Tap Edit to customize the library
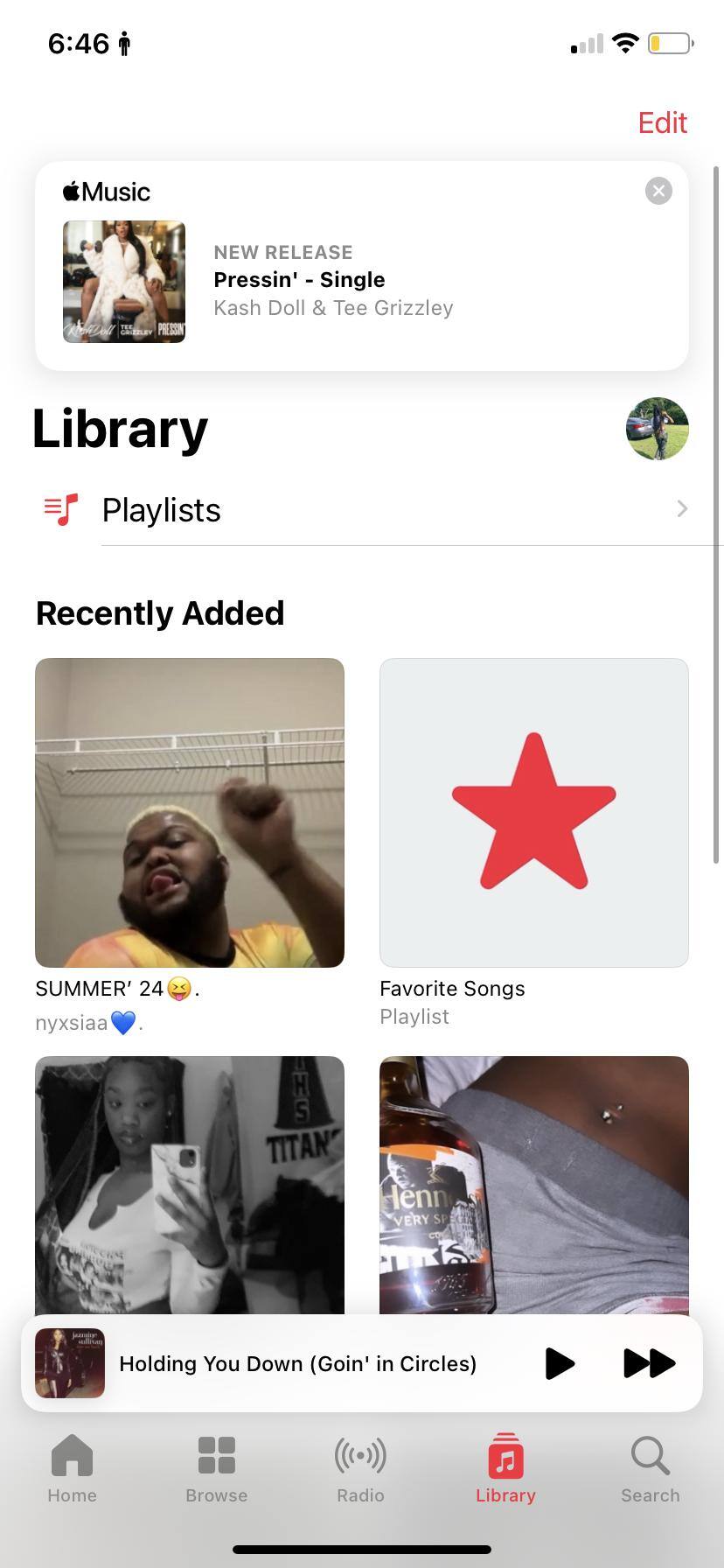Viewport: 724px width, 1568px height. (662, 122)
